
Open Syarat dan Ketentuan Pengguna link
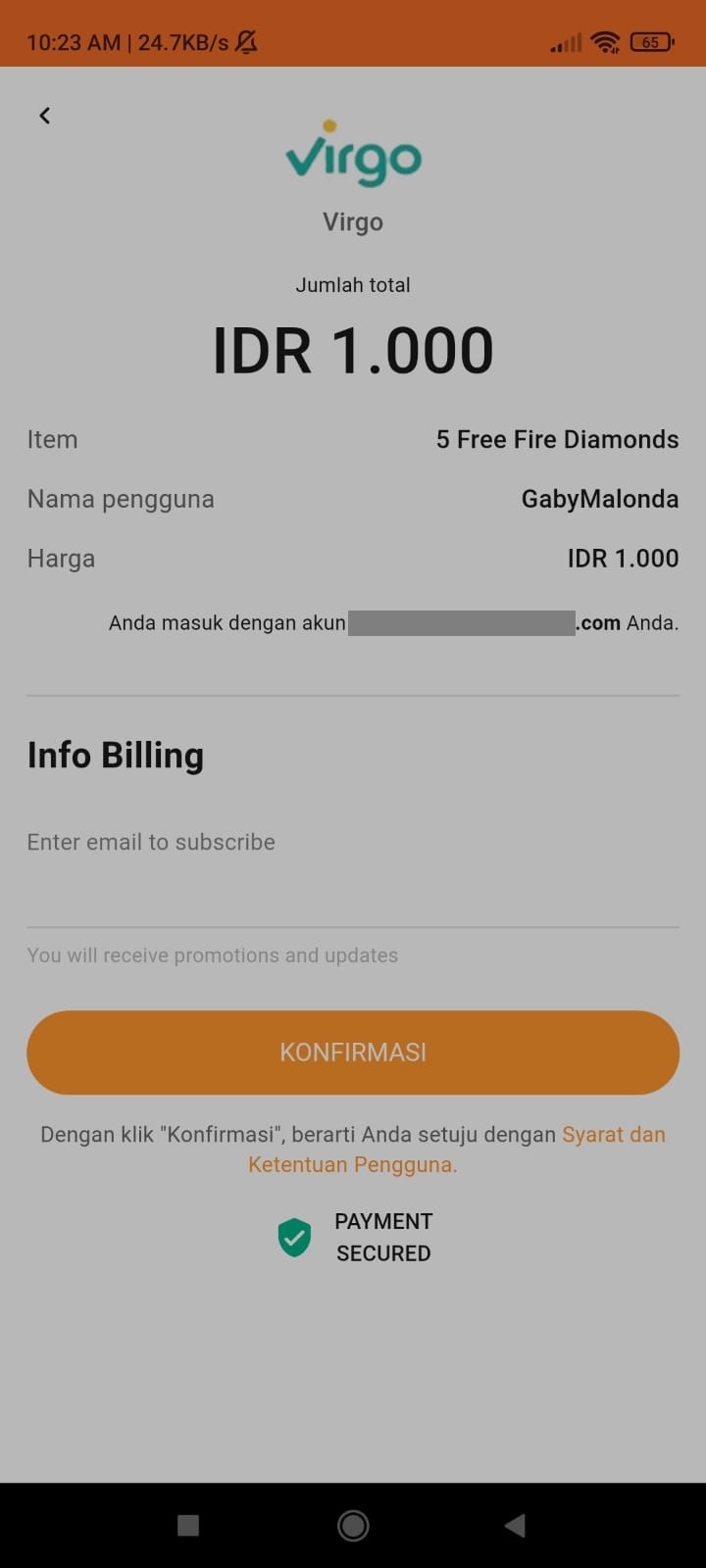click(457, 1150)
